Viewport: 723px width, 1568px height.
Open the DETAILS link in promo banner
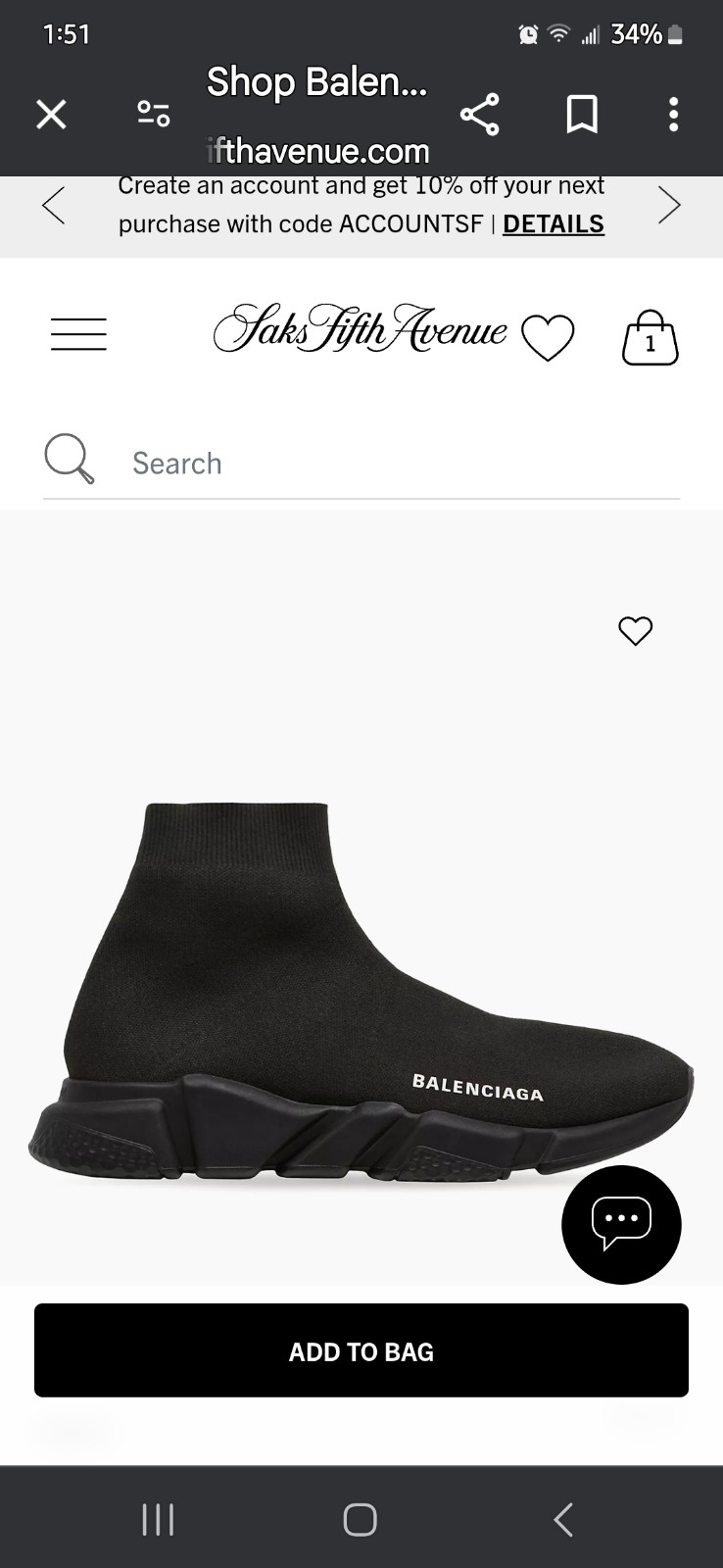[x=554, y=224]
